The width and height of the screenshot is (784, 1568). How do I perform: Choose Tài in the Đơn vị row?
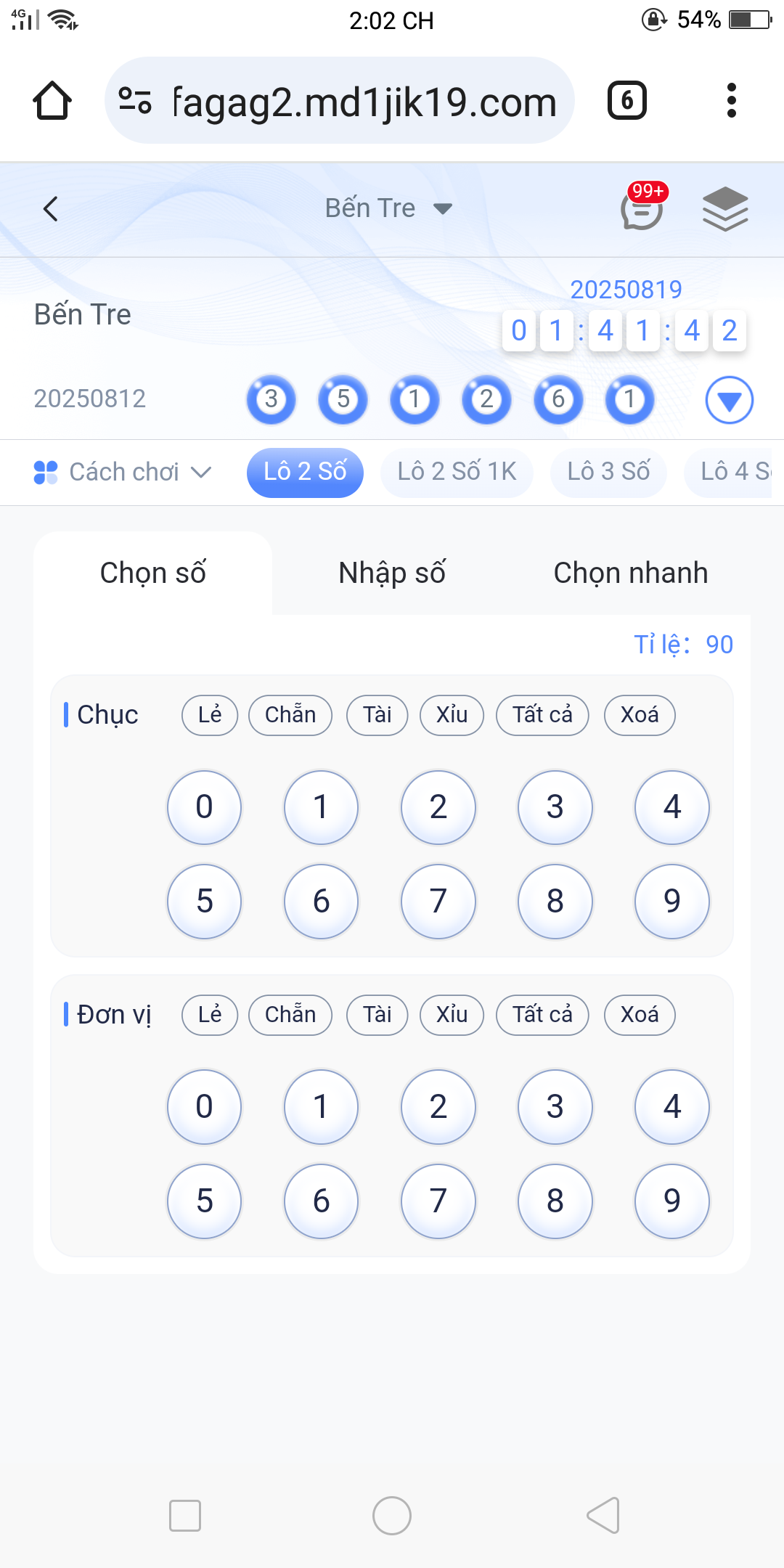pos(377,1015)
